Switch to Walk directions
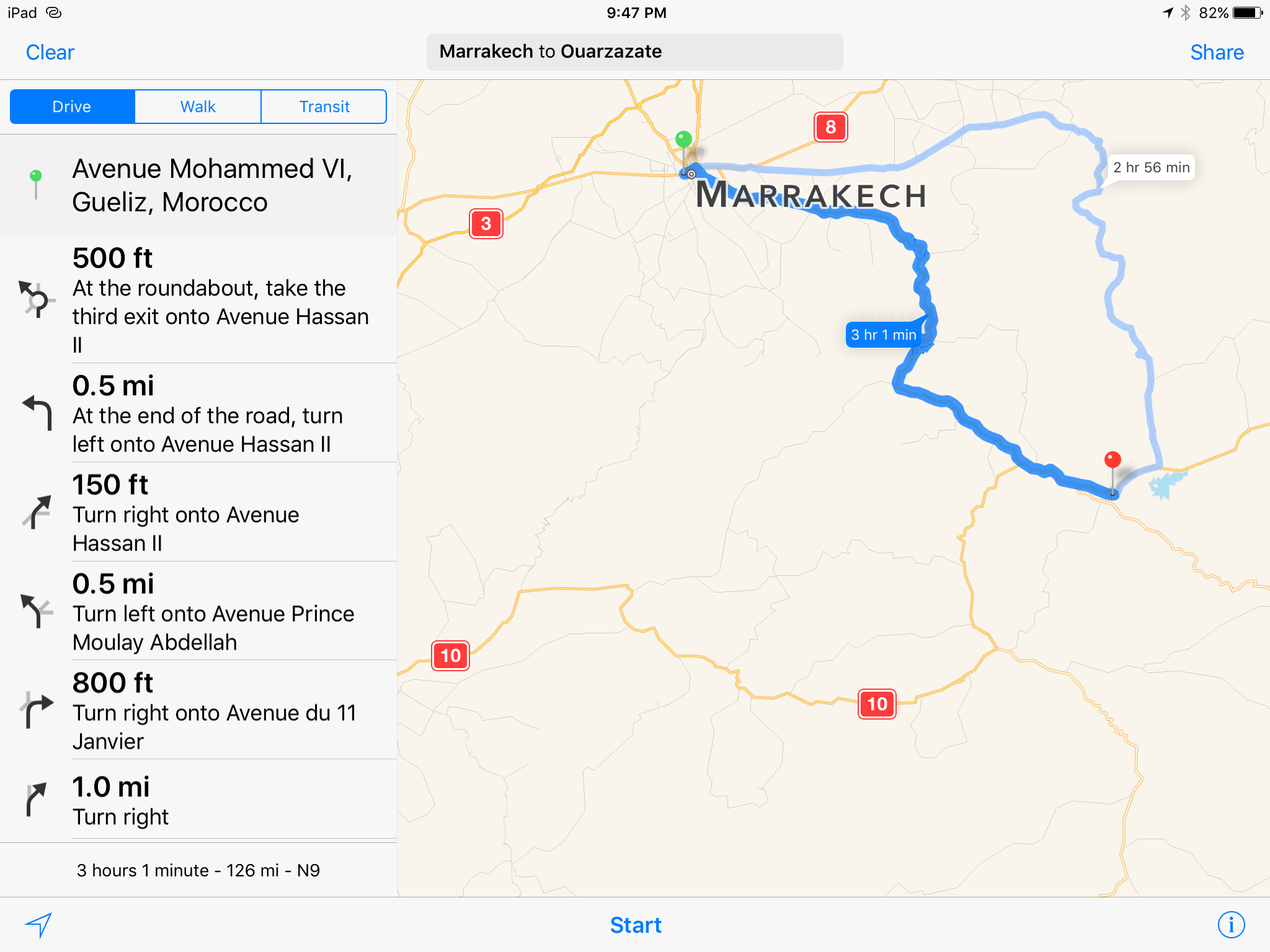Image resolution: width=1270 pixels, height=952 pixels. coord(198,107)
